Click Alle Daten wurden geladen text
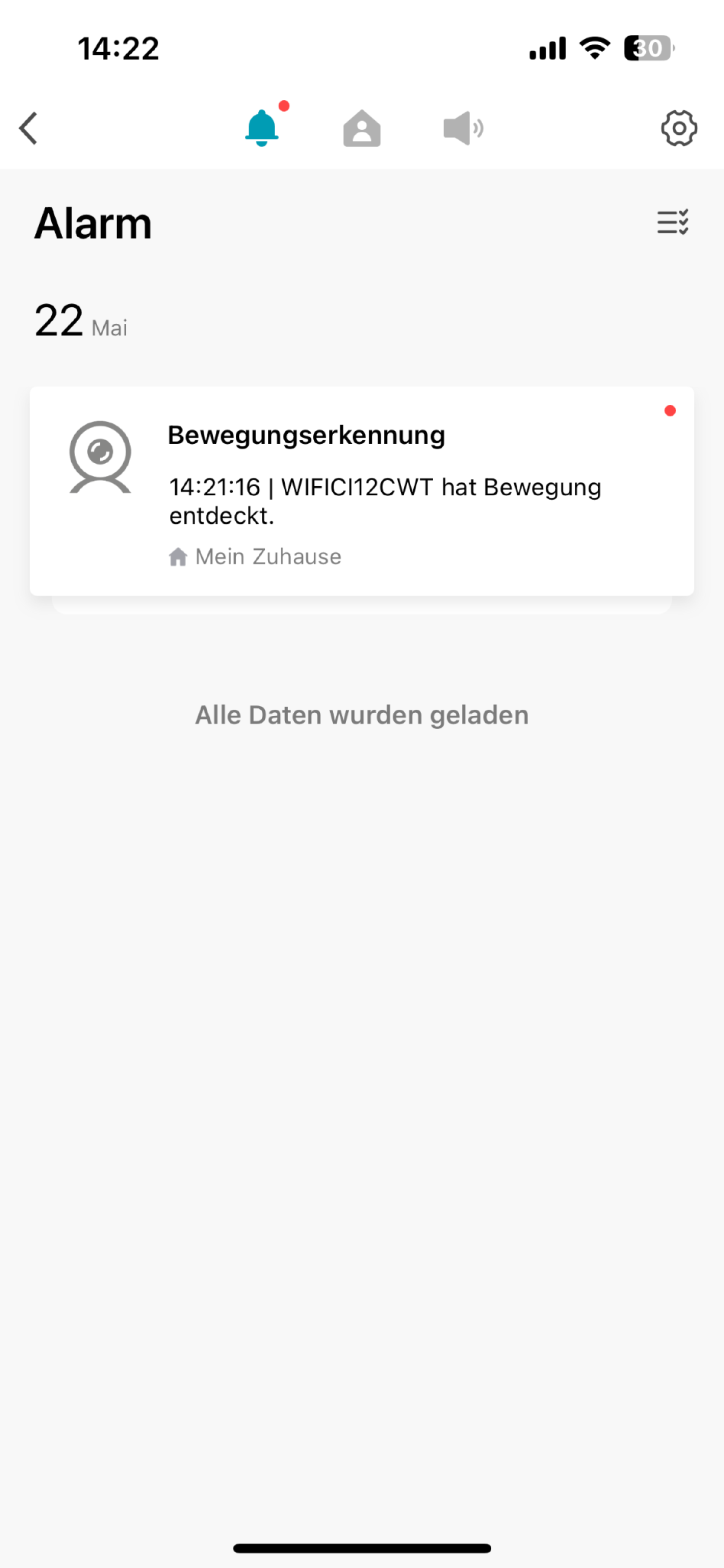 click(x=361, y=715)
